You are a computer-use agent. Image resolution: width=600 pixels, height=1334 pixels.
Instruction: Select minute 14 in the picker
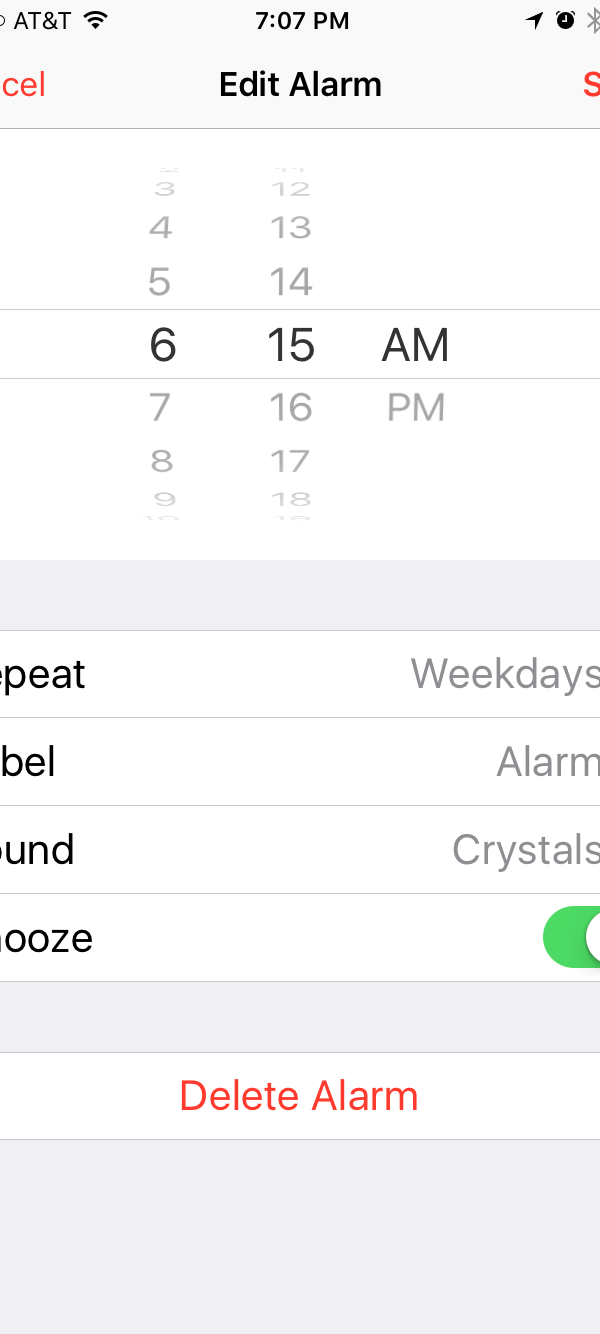coord(291,282)
